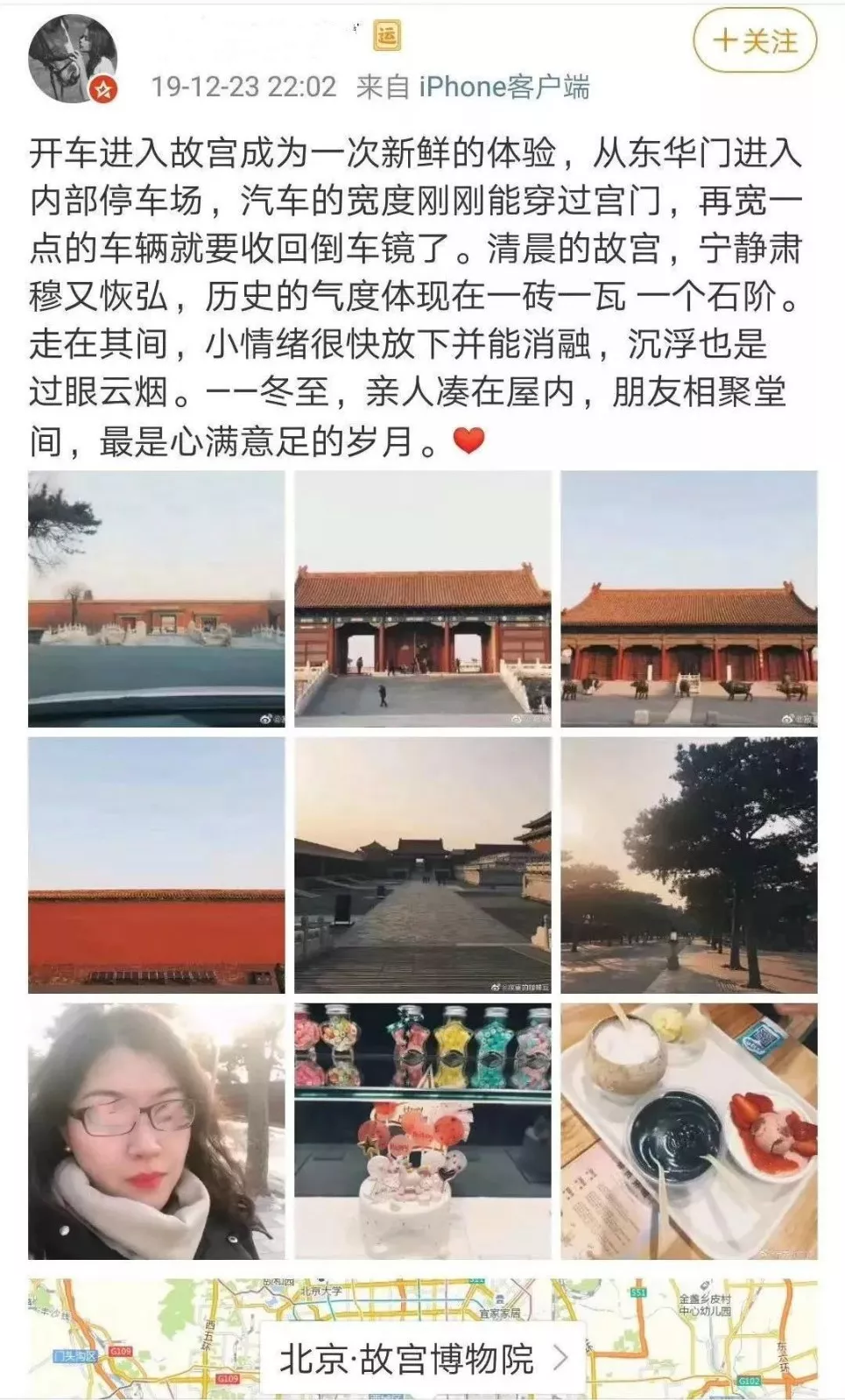View the red palace wall photo
This screenshot has height=1400, width=845.
(157, 865)
